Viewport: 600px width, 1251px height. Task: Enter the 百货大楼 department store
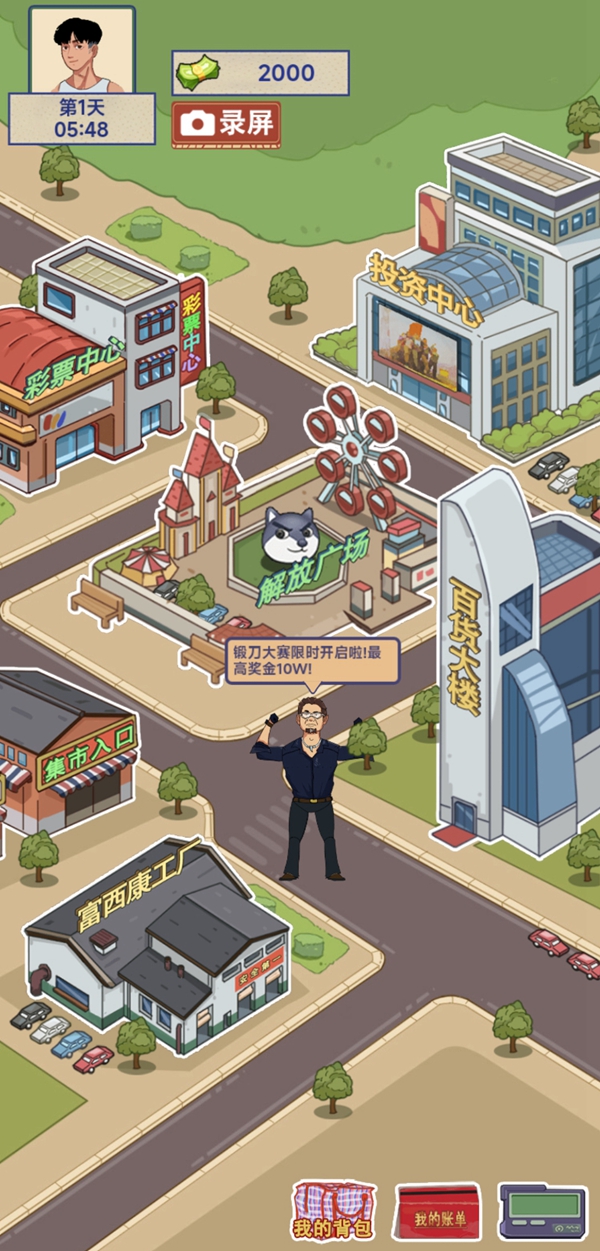pyautogui.click(x=510, y=680)
